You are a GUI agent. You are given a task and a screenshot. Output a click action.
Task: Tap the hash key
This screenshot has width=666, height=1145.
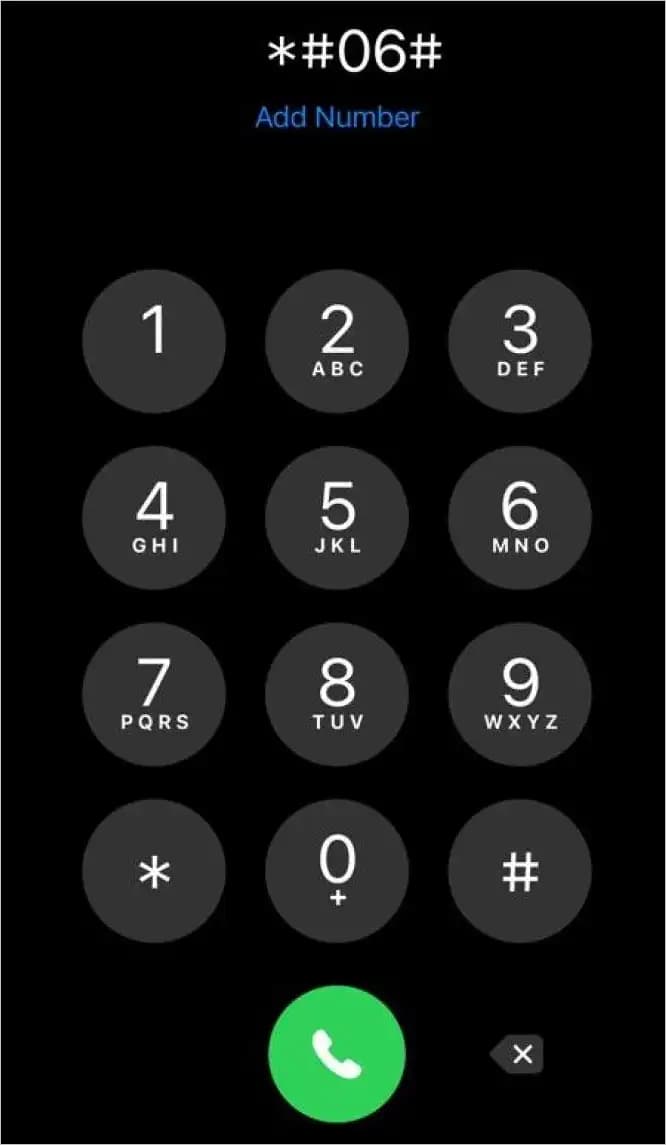(520, 871)
